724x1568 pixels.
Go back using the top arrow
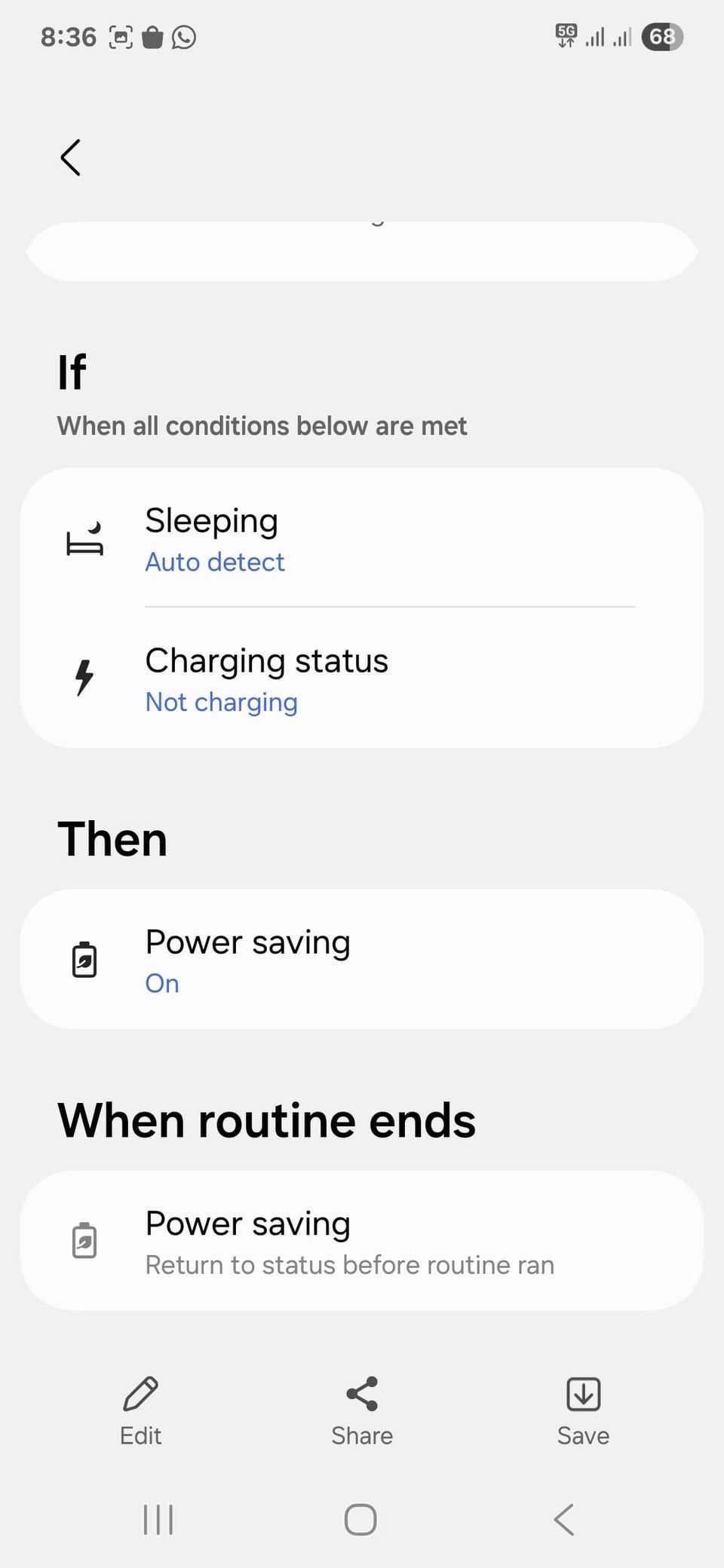click(x=71, y=158)
